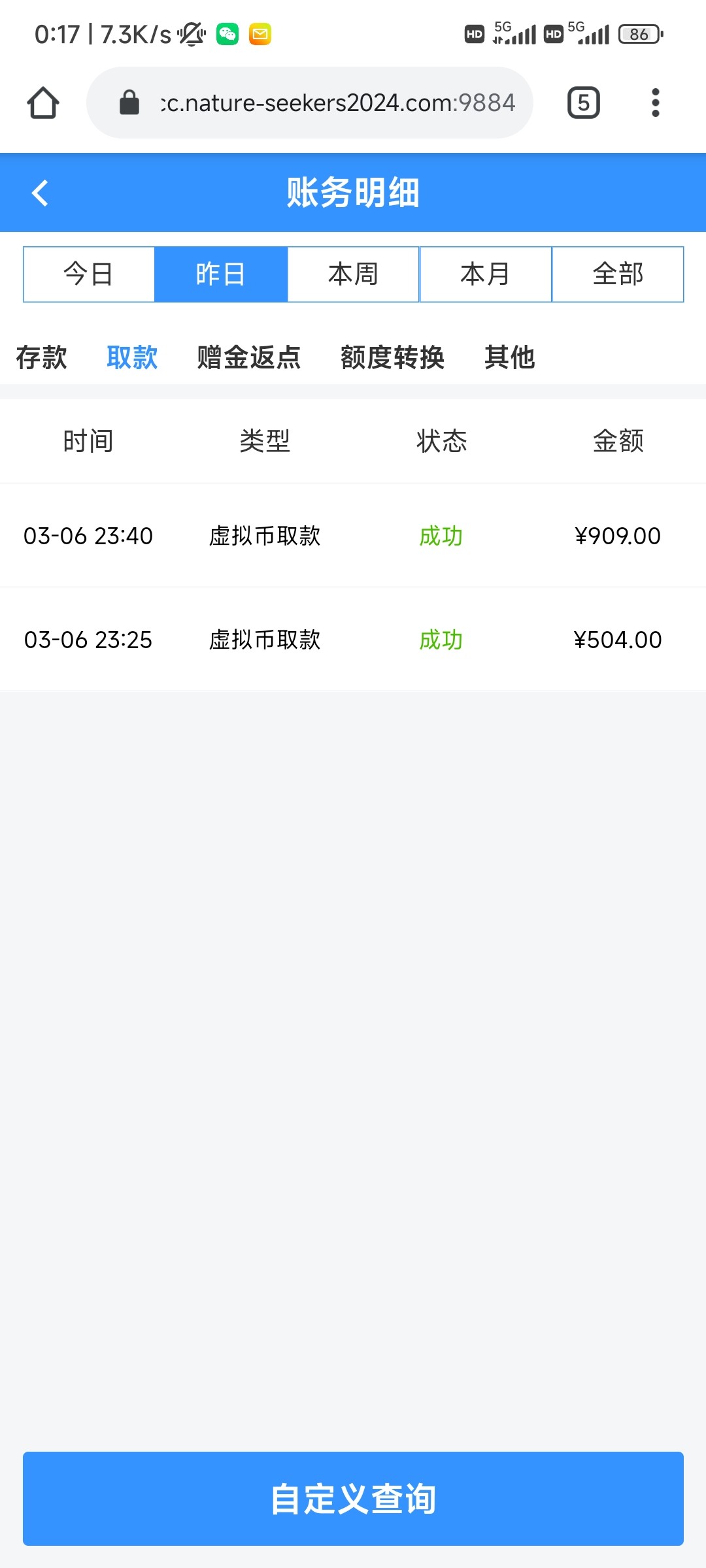The height and width of the screenshot is (1568, 706).
Task: Switch to the 今日 date filter
Action: point(89,274)
